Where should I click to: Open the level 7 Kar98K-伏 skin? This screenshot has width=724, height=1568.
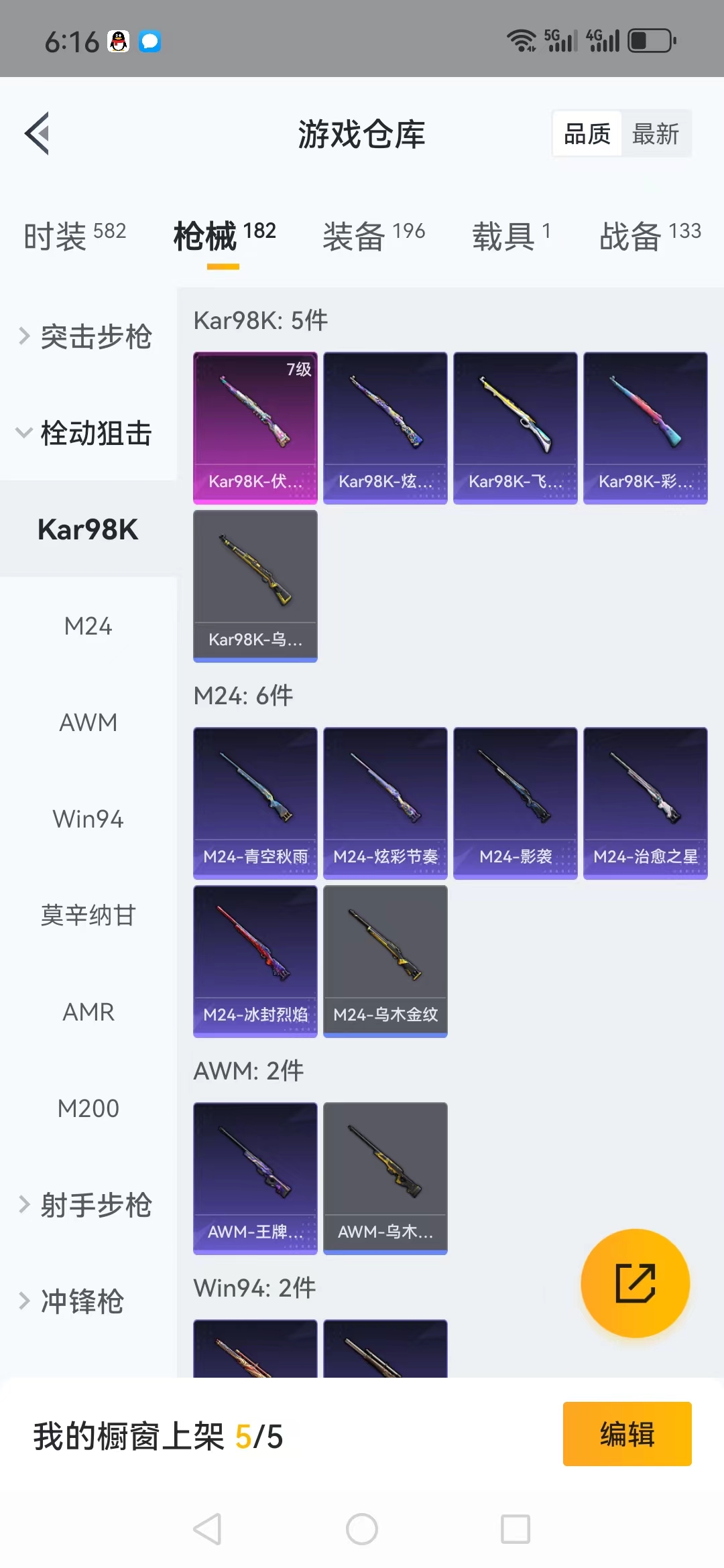pyautogui.click(x=255, y=428)
